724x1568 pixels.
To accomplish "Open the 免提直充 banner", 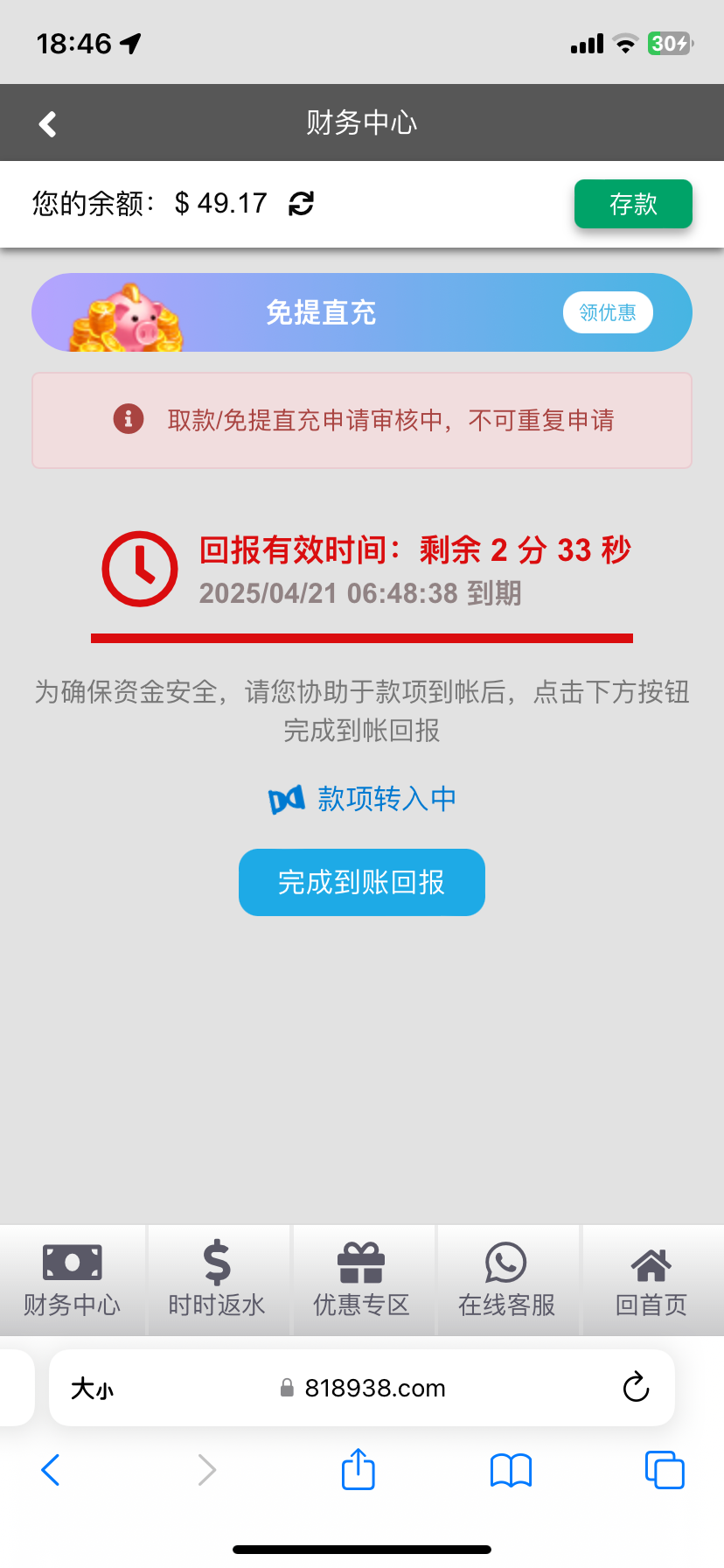I will pyautogui.click(x=321, y=312).
